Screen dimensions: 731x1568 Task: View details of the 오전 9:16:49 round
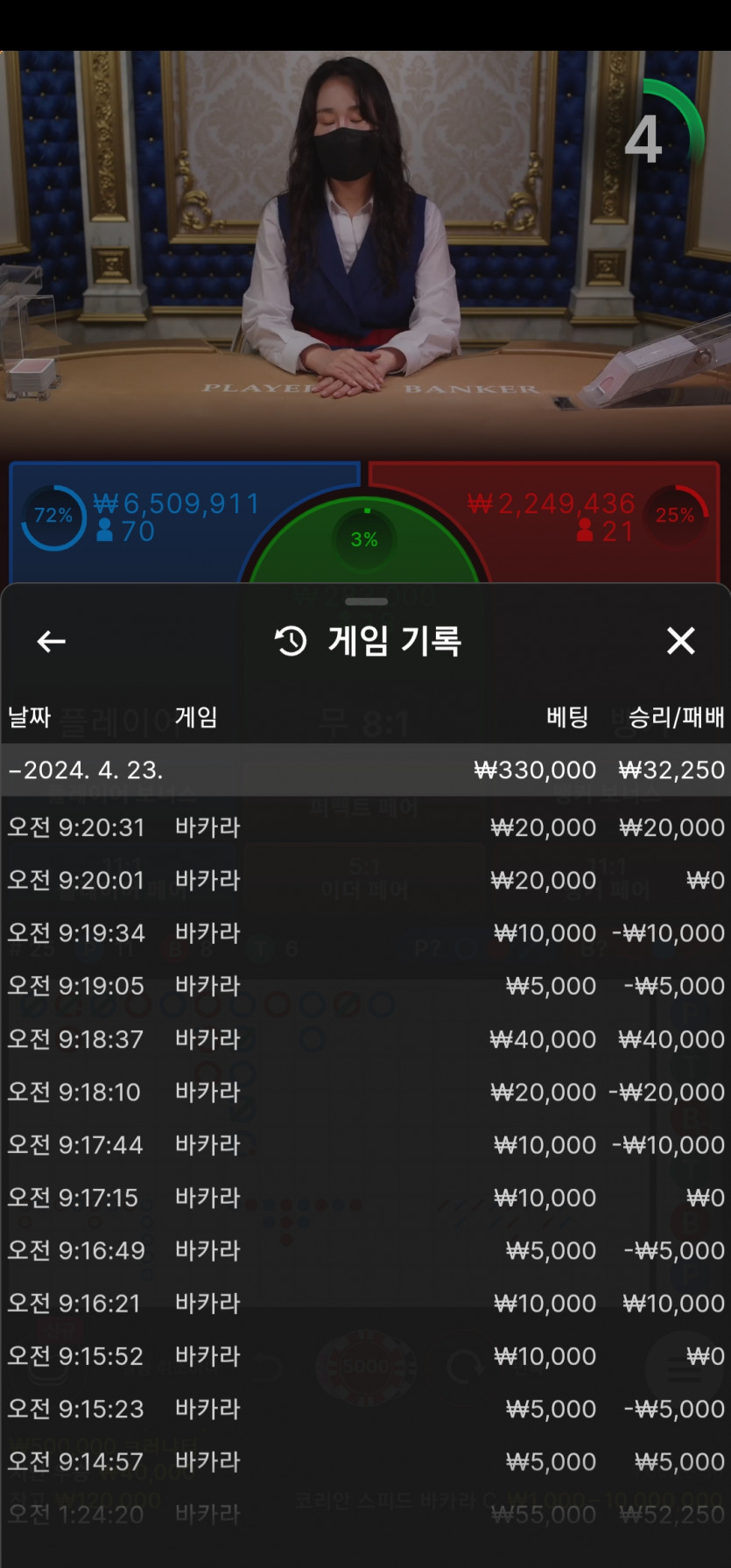365,1250
